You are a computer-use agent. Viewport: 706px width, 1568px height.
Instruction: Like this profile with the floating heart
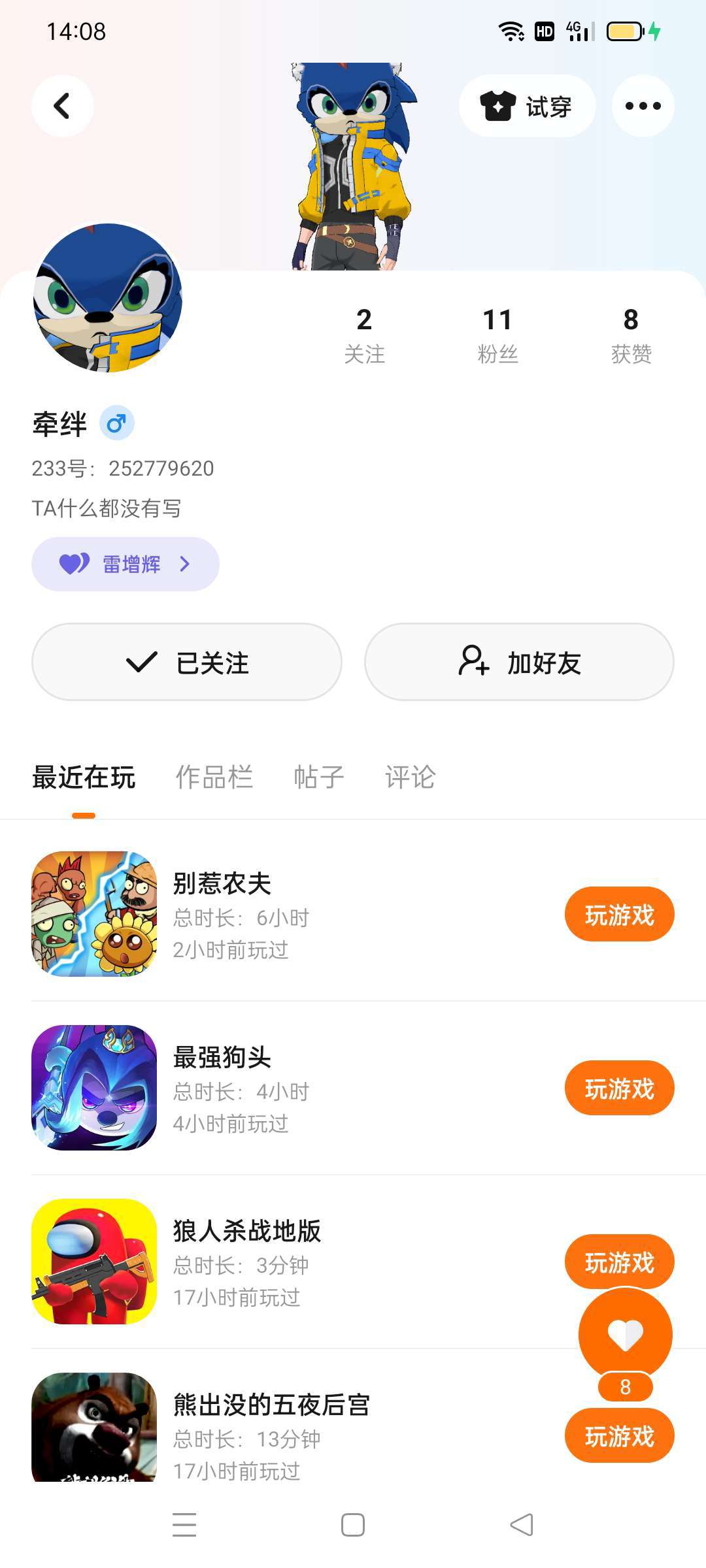pyautogui.click(x=625, y=1334)
